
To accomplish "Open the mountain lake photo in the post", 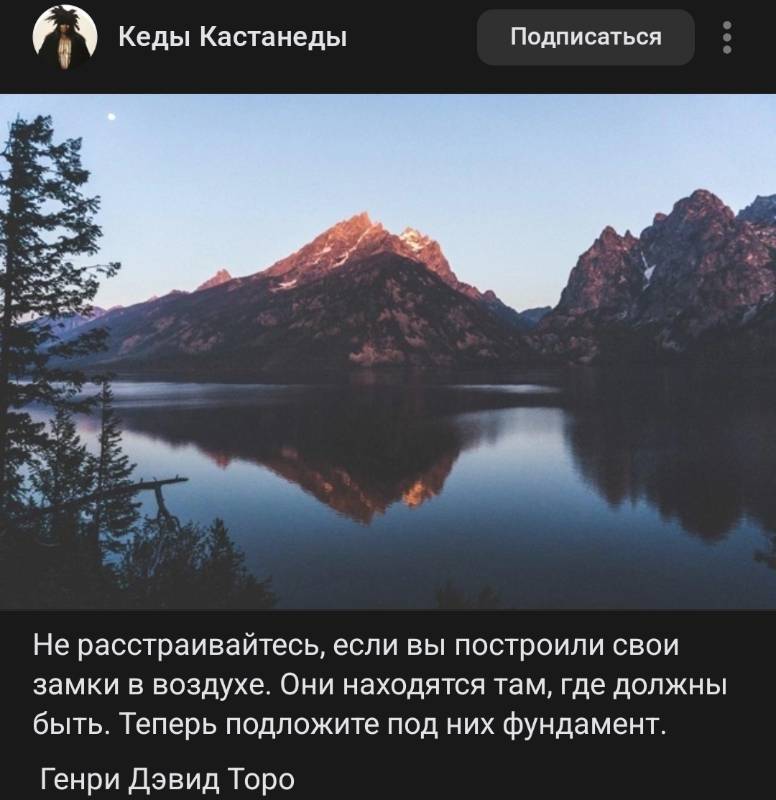I will coord(388,351).
